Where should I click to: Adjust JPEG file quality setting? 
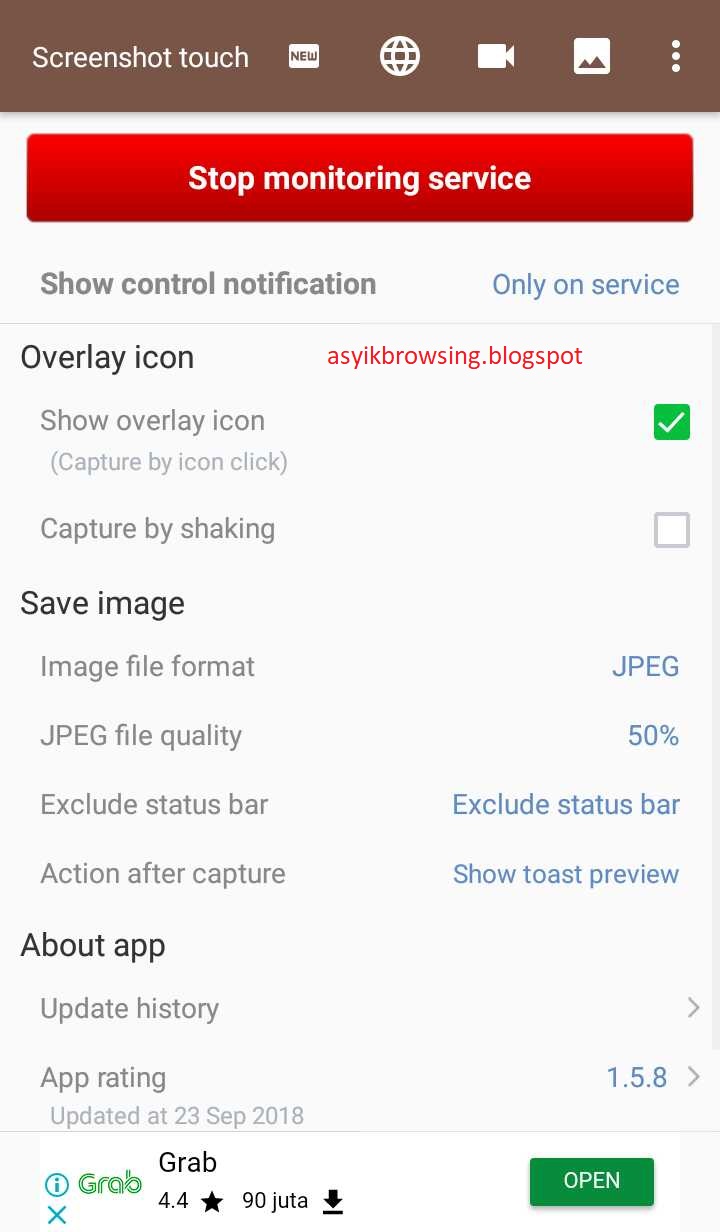point(360,736)
